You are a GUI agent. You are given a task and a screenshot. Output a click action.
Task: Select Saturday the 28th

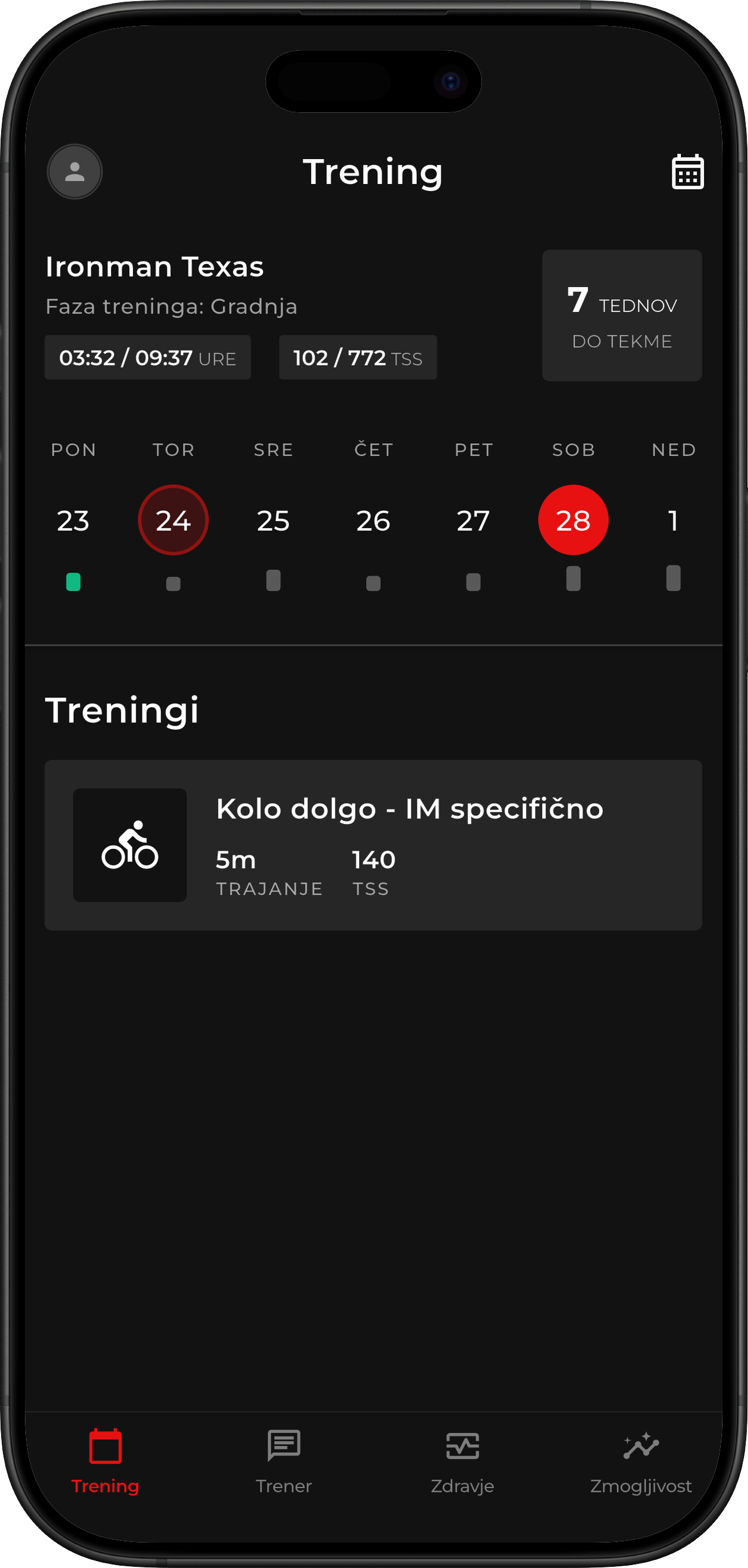pyautogui.click(x=573, y=520)
